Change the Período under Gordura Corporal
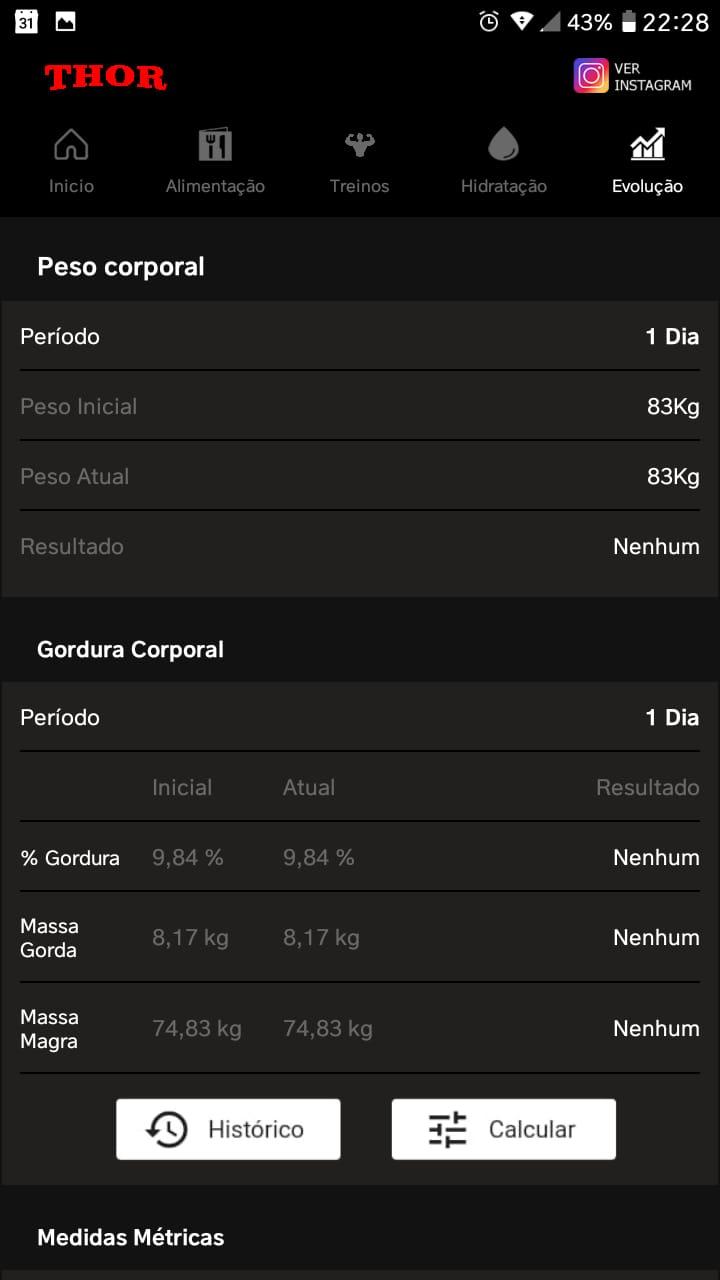Screen dimensions: 720x1280 click(x=360, y=717)
